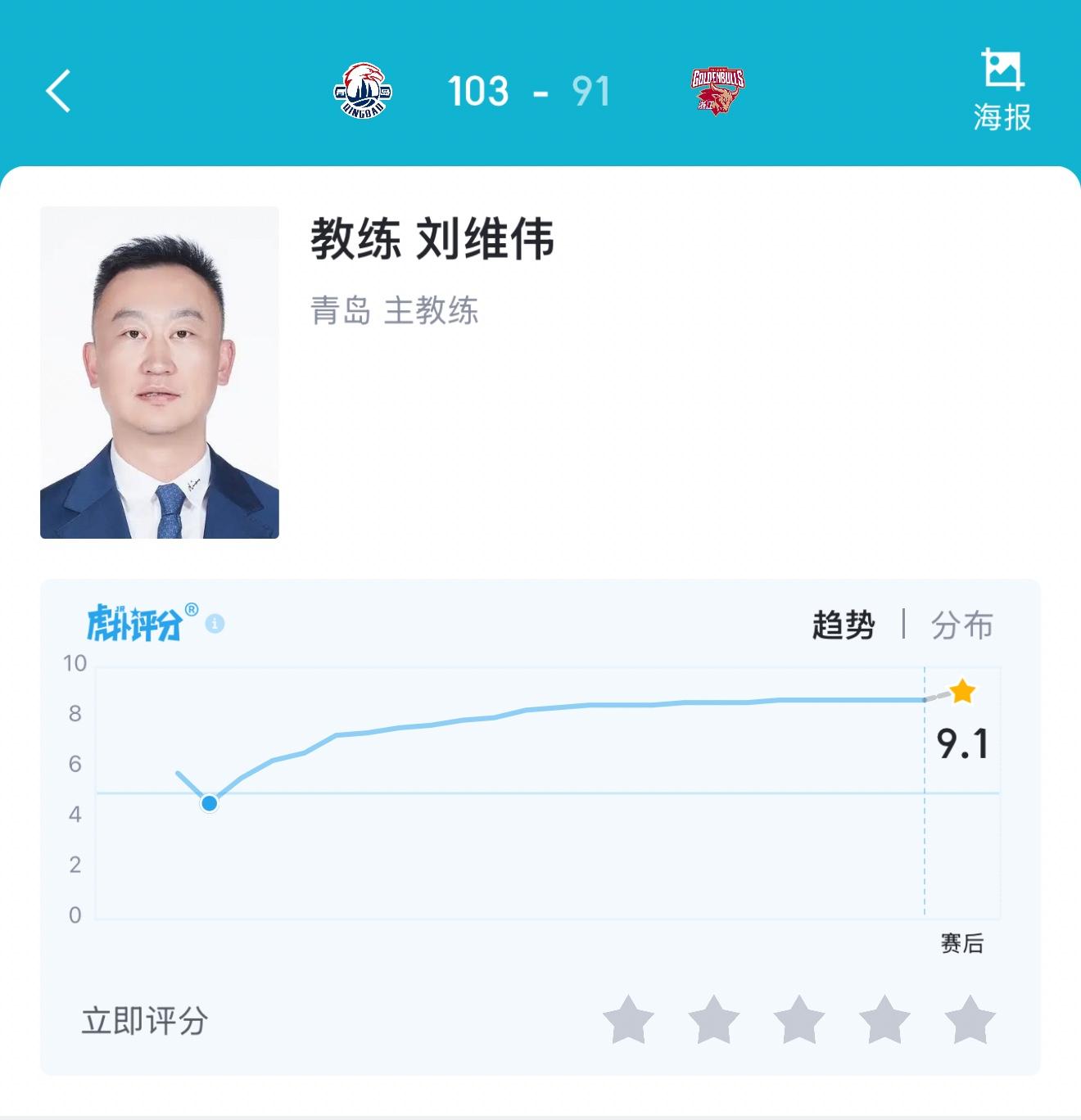Rate the coach one star
Image resolution: width=1081 pixels, height=1120 pixels.
(x=628, y=1020)
